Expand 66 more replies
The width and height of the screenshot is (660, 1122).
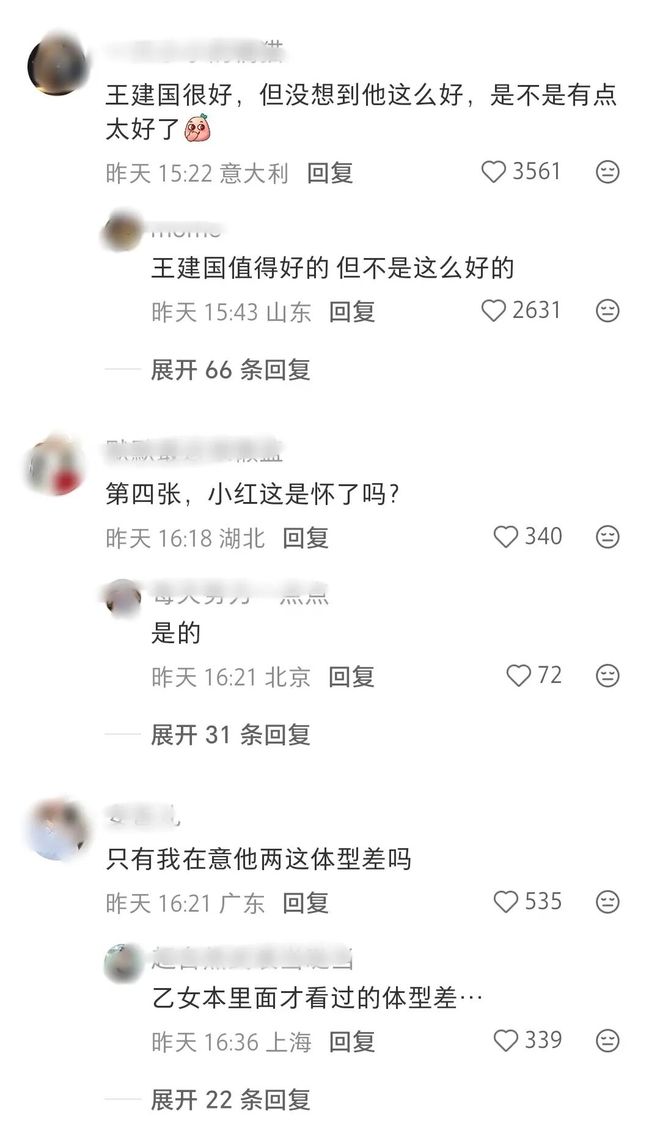230,370
